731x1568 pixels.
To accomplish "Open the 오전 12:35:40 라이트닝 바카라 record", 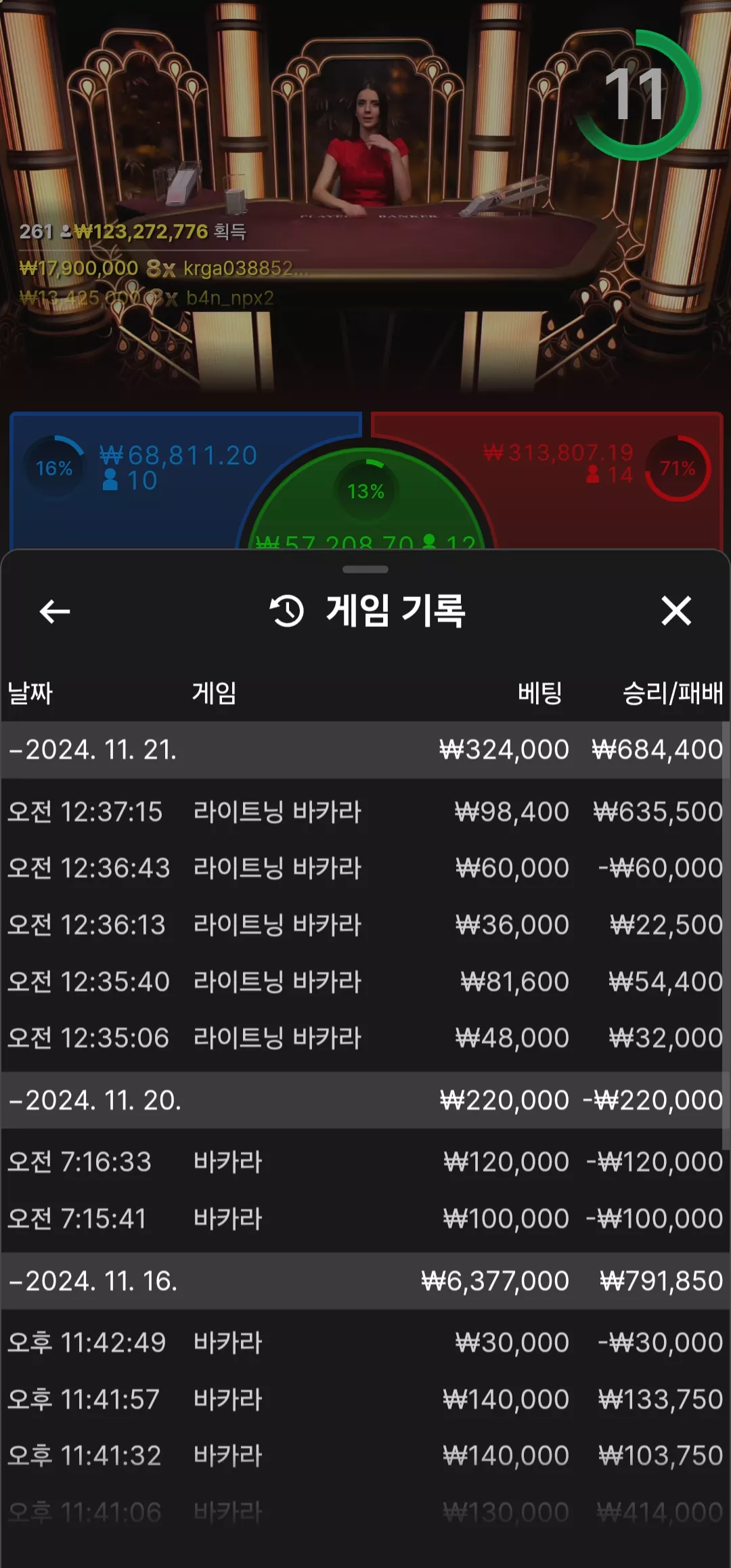I will pos(365,982).
